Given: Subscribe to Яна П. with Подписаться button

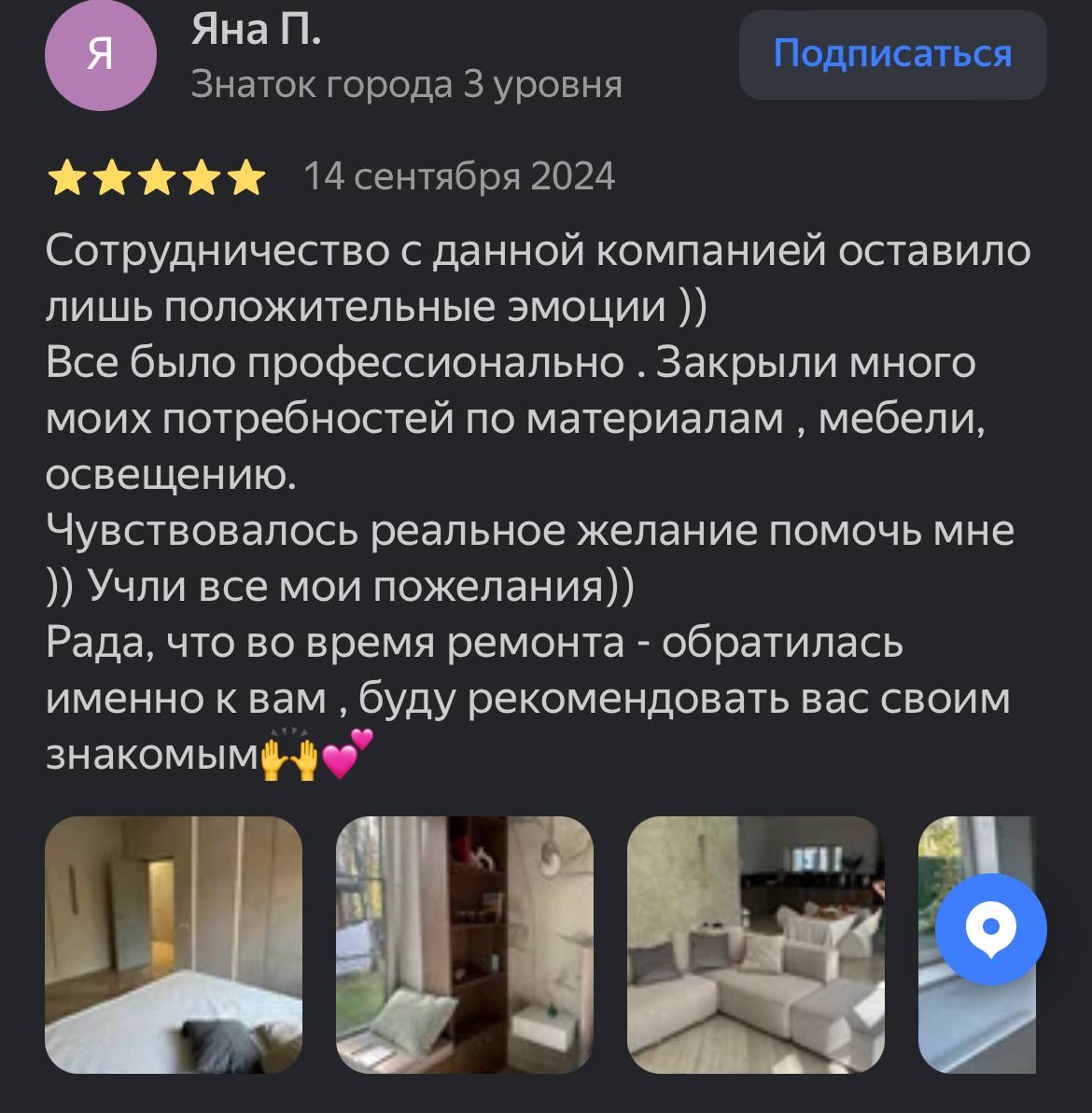Looking at the screenshot, I should click(892, 55).
